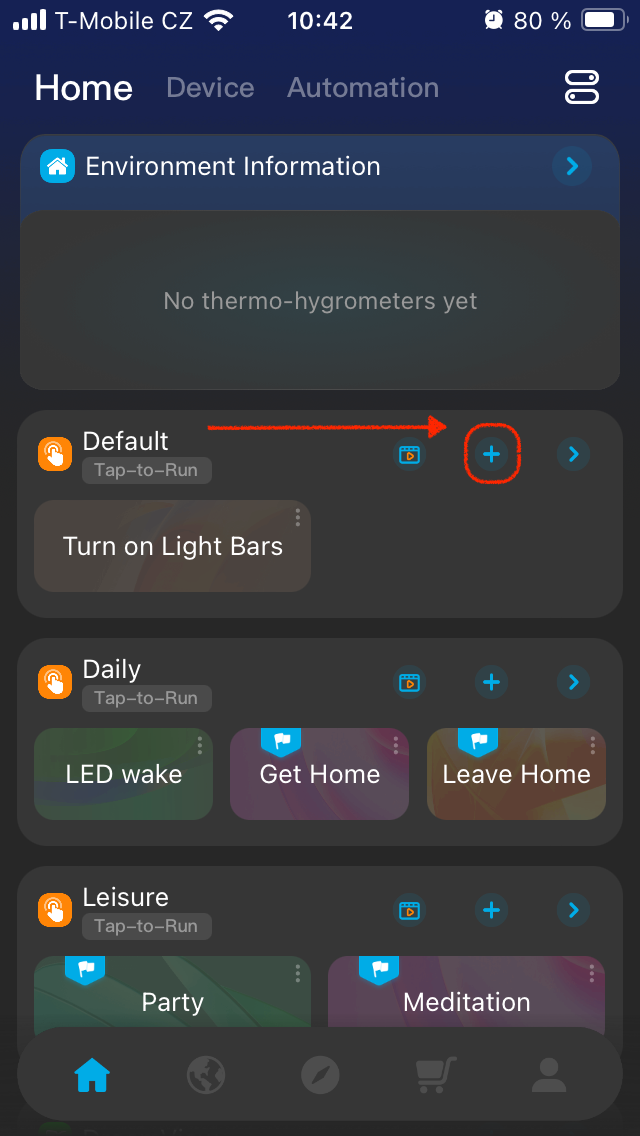
Task: Go to the shopping cart tab
Action: coord(435,1076)
